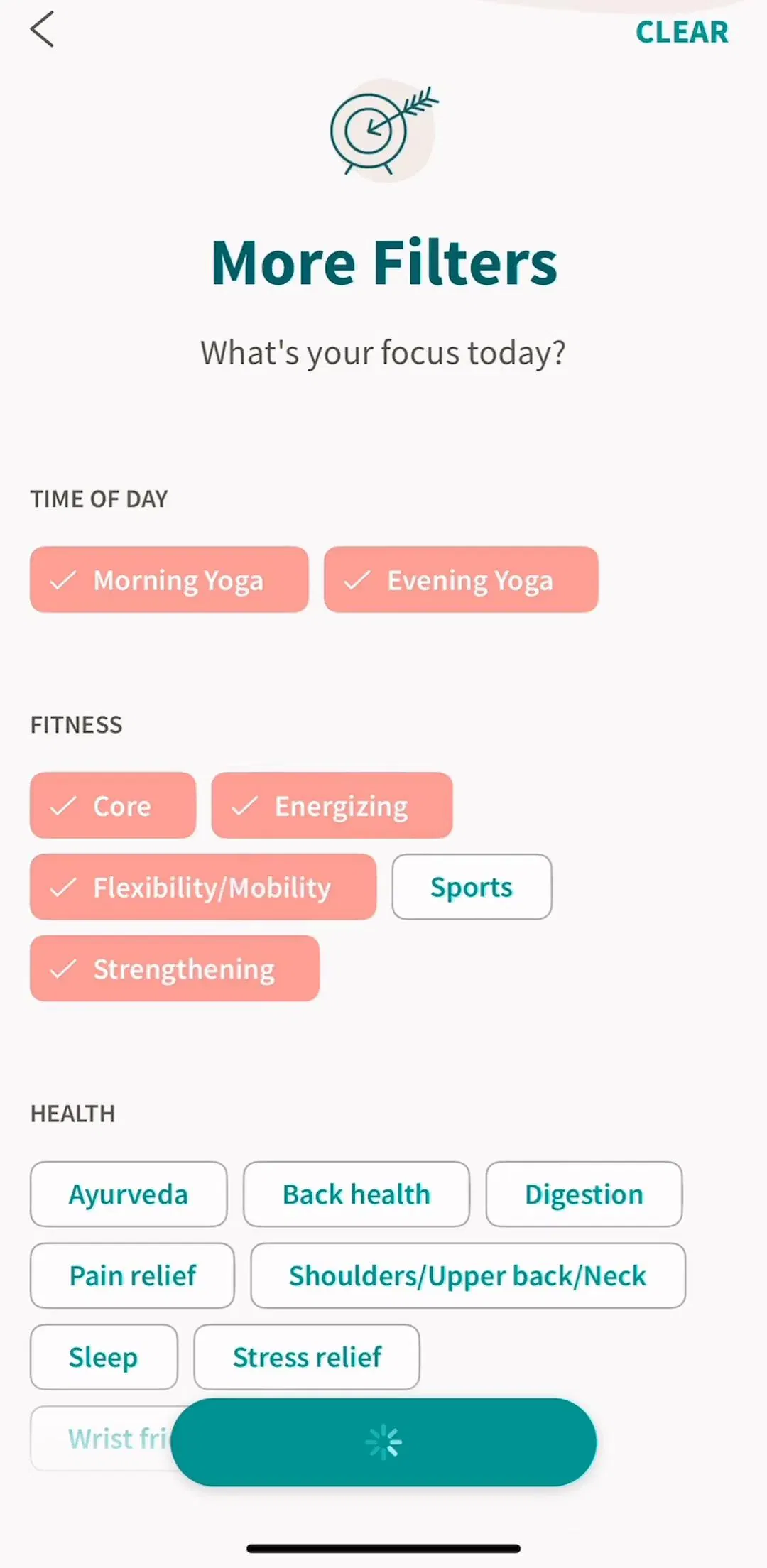
Task: Remove the Flexibility/Mobility filter
Action: click(x=203, y=887)
